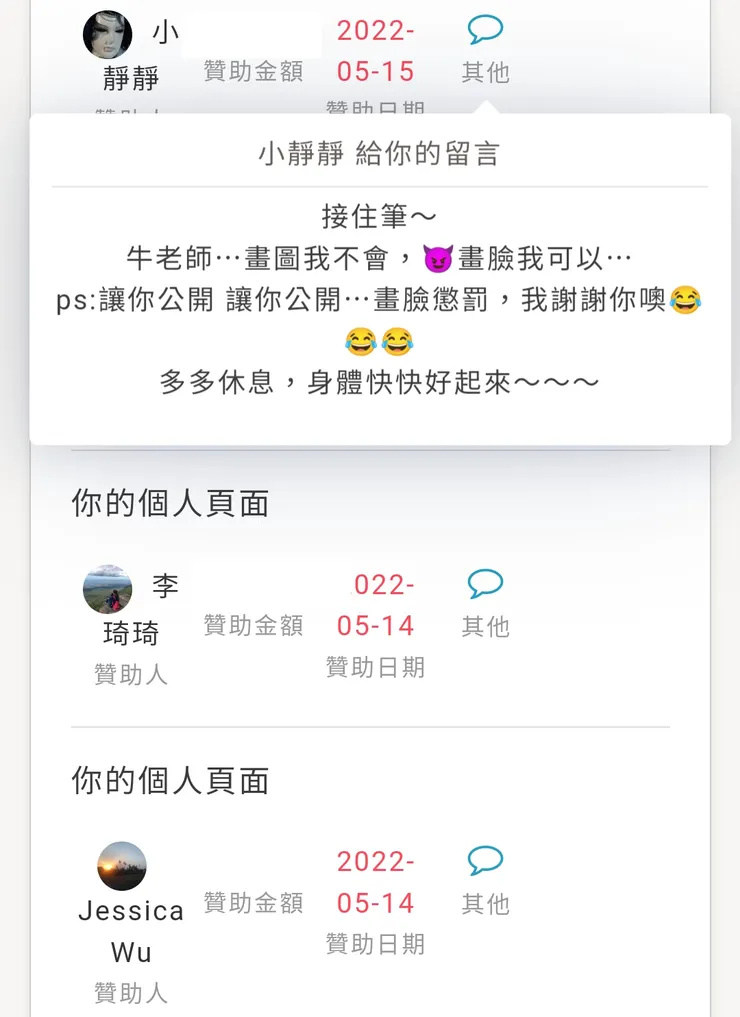Open Jessica Wu's 2022-05-14 date field
This screenshot has width=740, height=1017.
coord(375,882)
